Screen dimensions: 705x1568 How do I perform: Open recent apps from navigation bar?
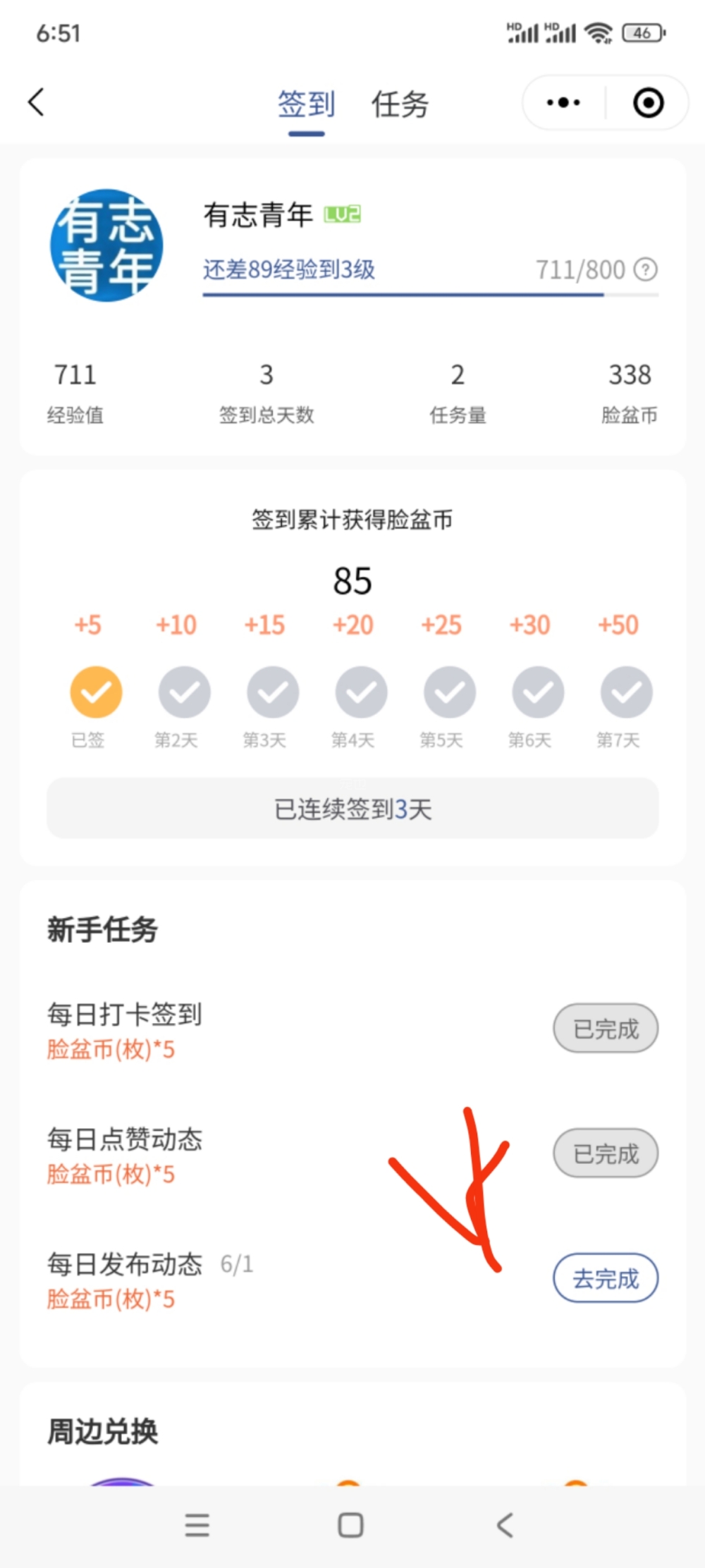click(x=197, y=1525)
